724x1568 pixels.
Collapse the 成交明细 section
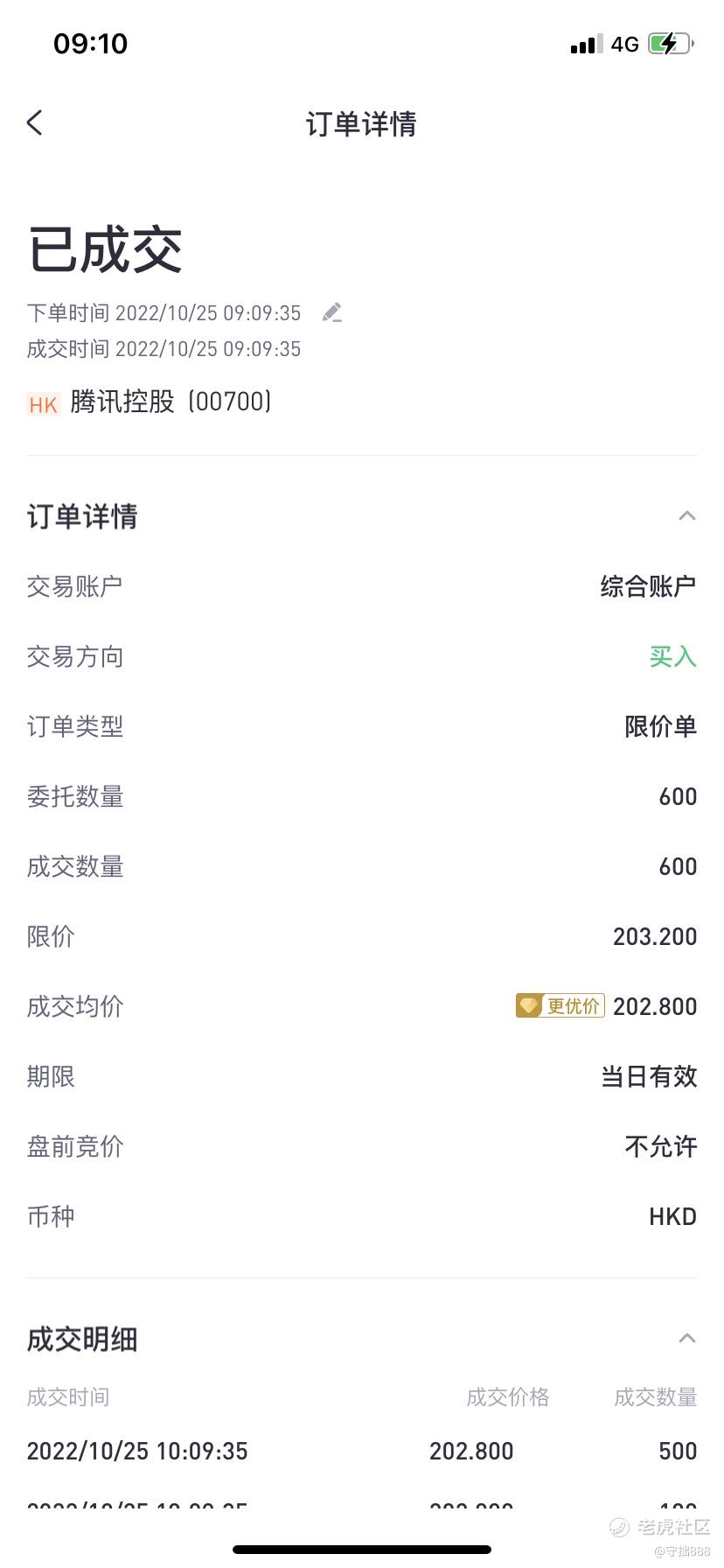[x=687, y=1339]
